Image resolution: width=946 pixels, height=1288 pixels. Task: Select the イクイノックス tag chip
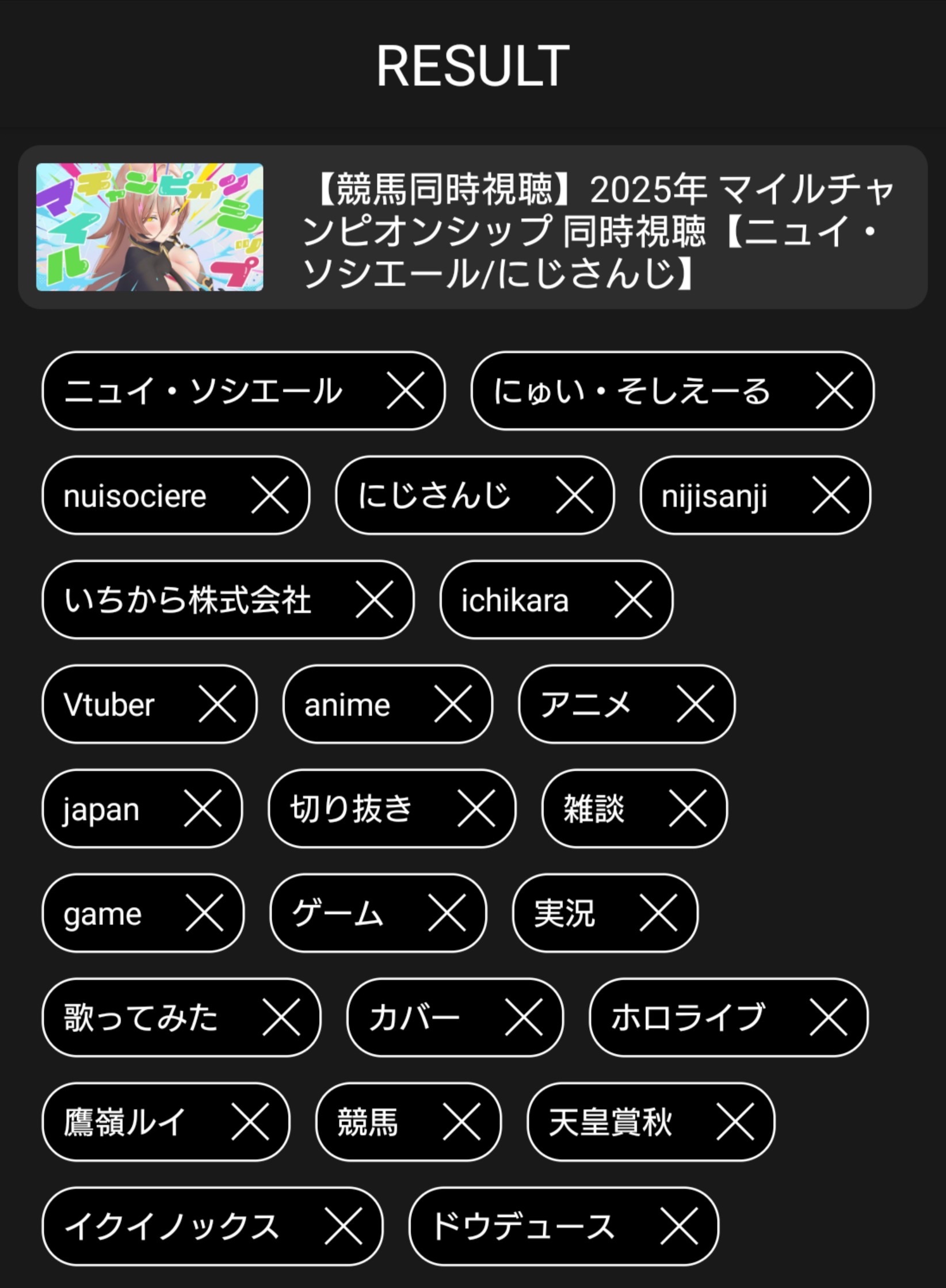pos(171,1226)
